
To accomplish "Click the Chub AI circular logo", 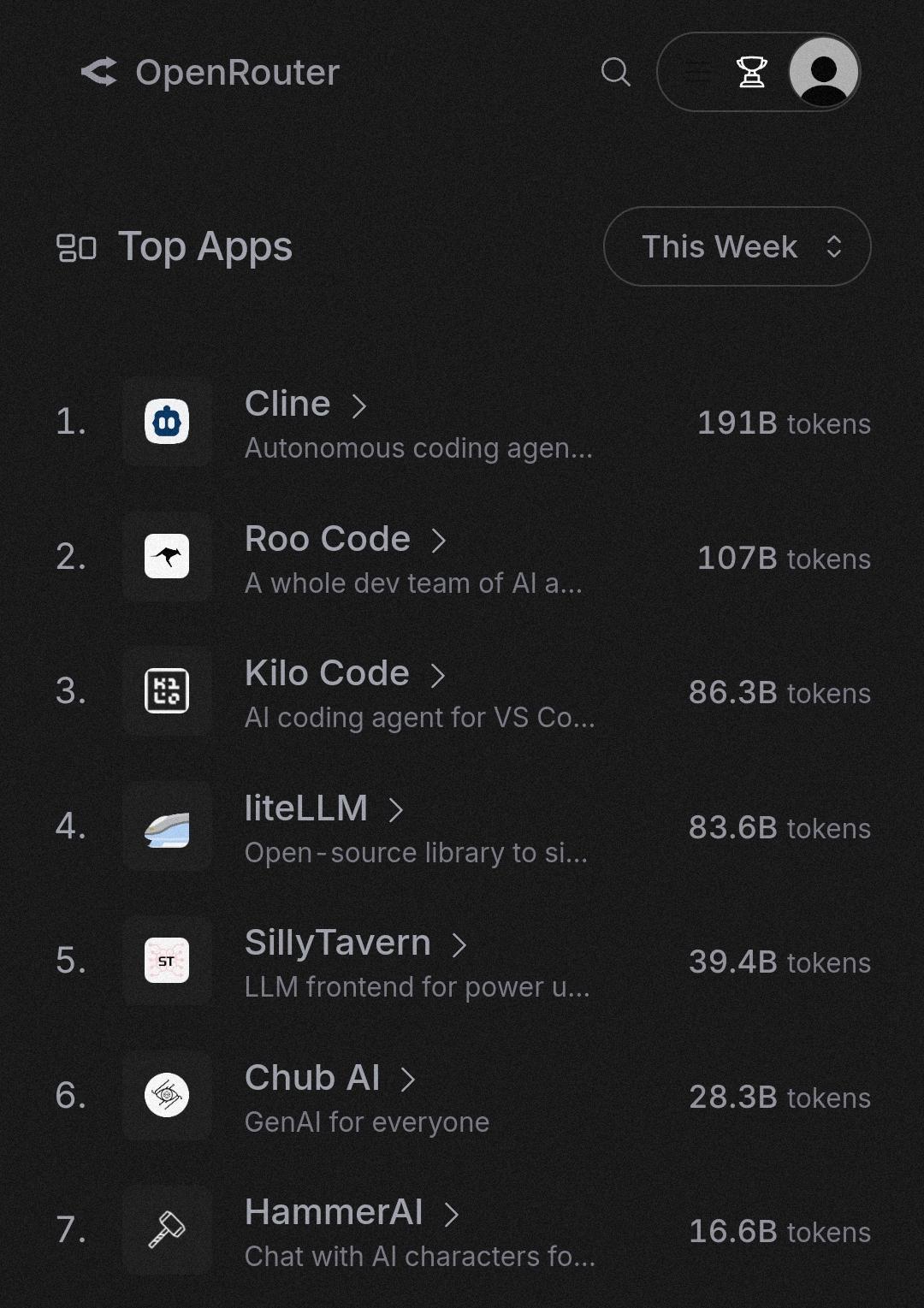I will pyautogui.click(x=167, y=1095).
